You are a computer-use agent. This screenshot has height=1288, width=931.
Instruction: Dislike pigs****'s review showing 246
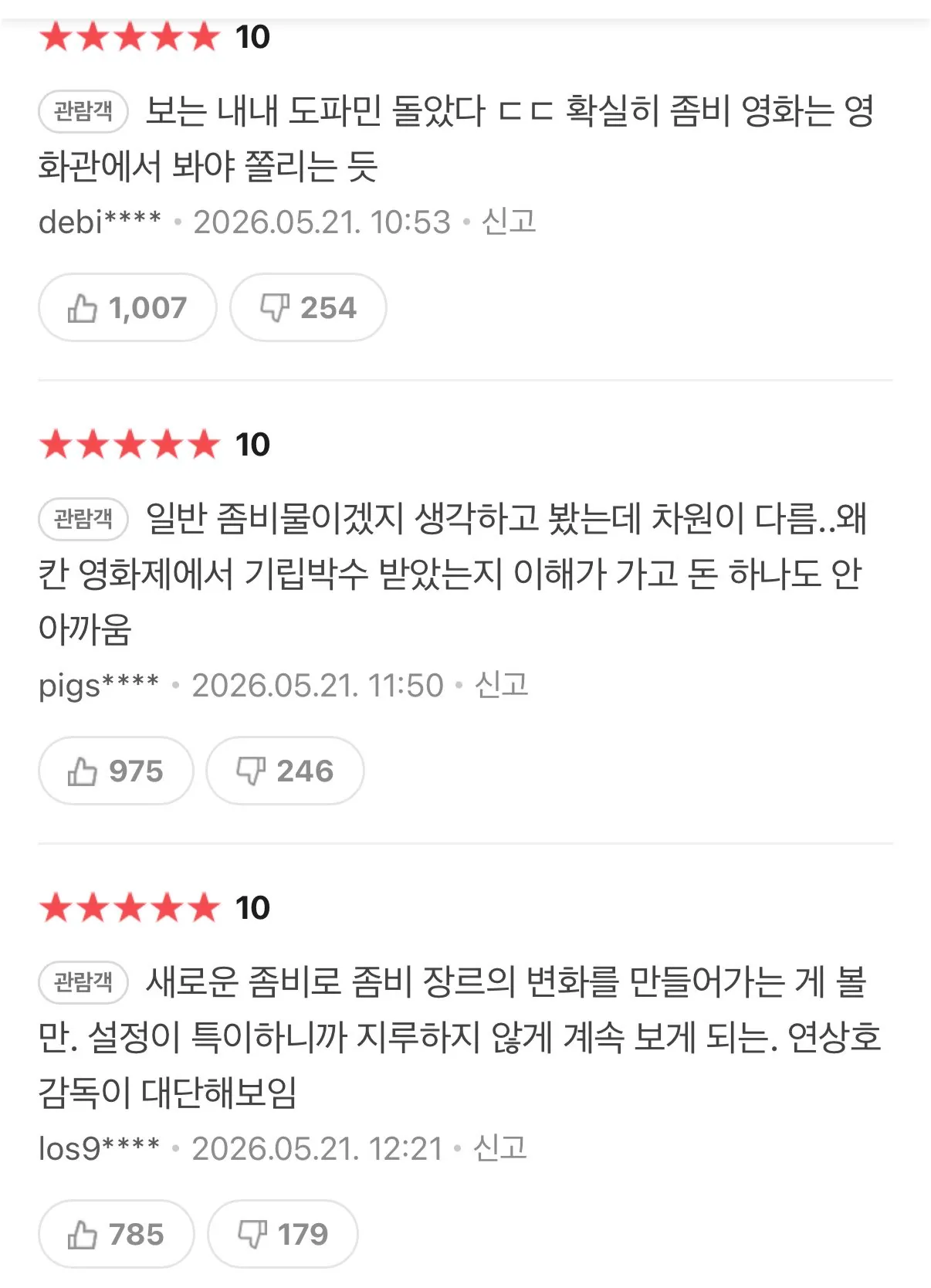pyautogui.click(x=285, y=771)
